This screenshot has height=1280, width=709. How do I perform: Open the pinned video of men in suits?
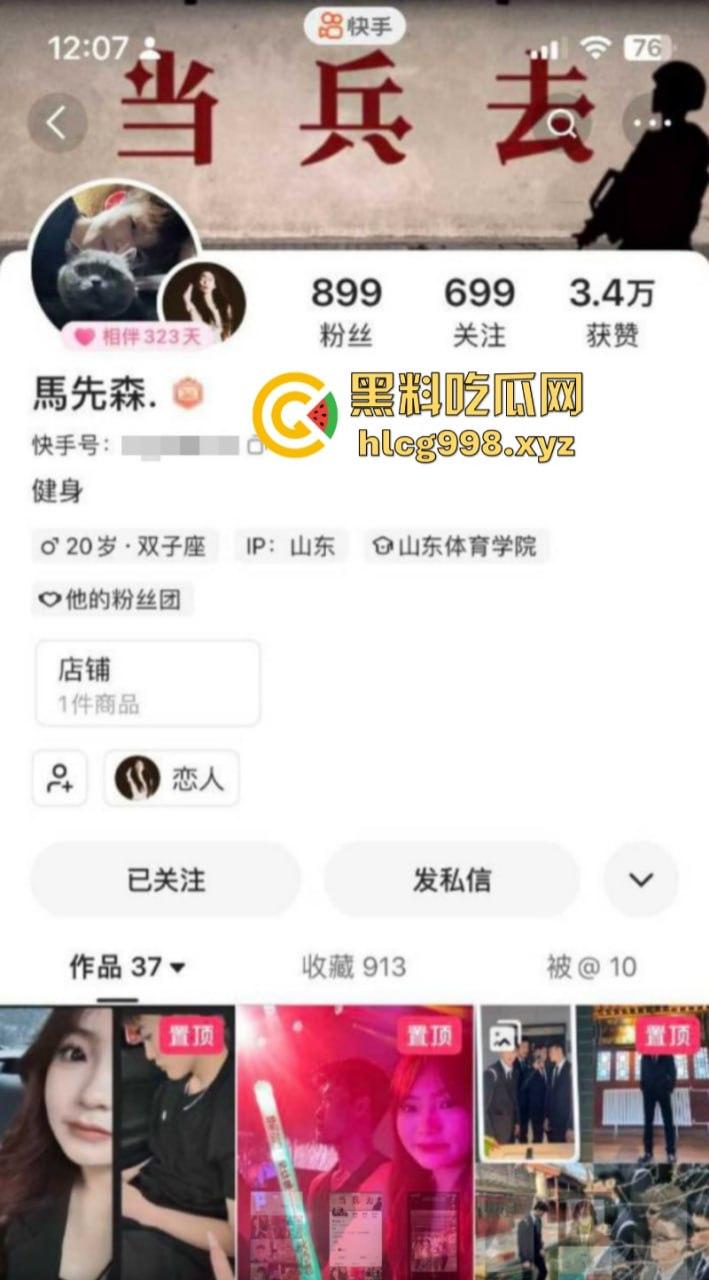tap(592, 1140)
